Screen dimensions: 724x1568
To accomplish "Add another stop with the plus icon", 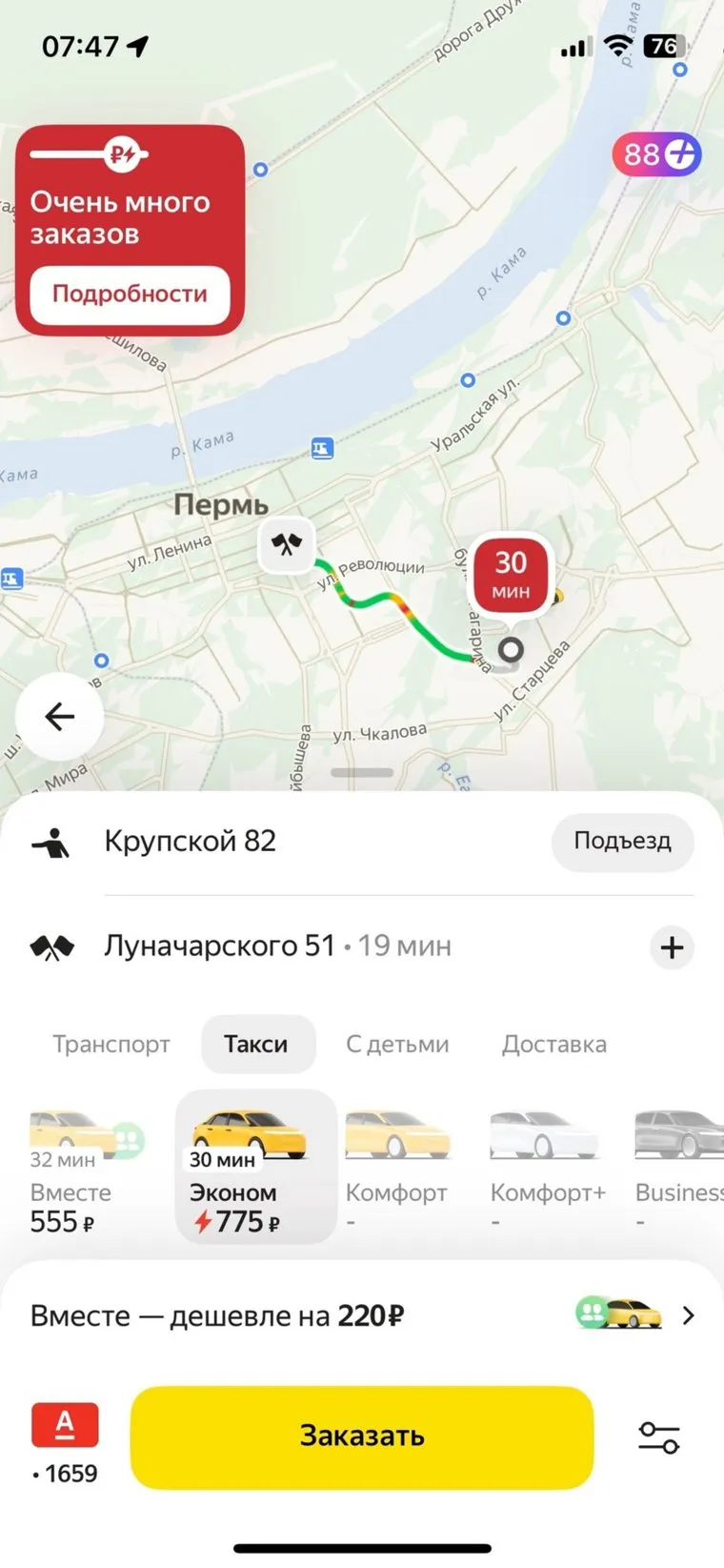I will (672, 947).
